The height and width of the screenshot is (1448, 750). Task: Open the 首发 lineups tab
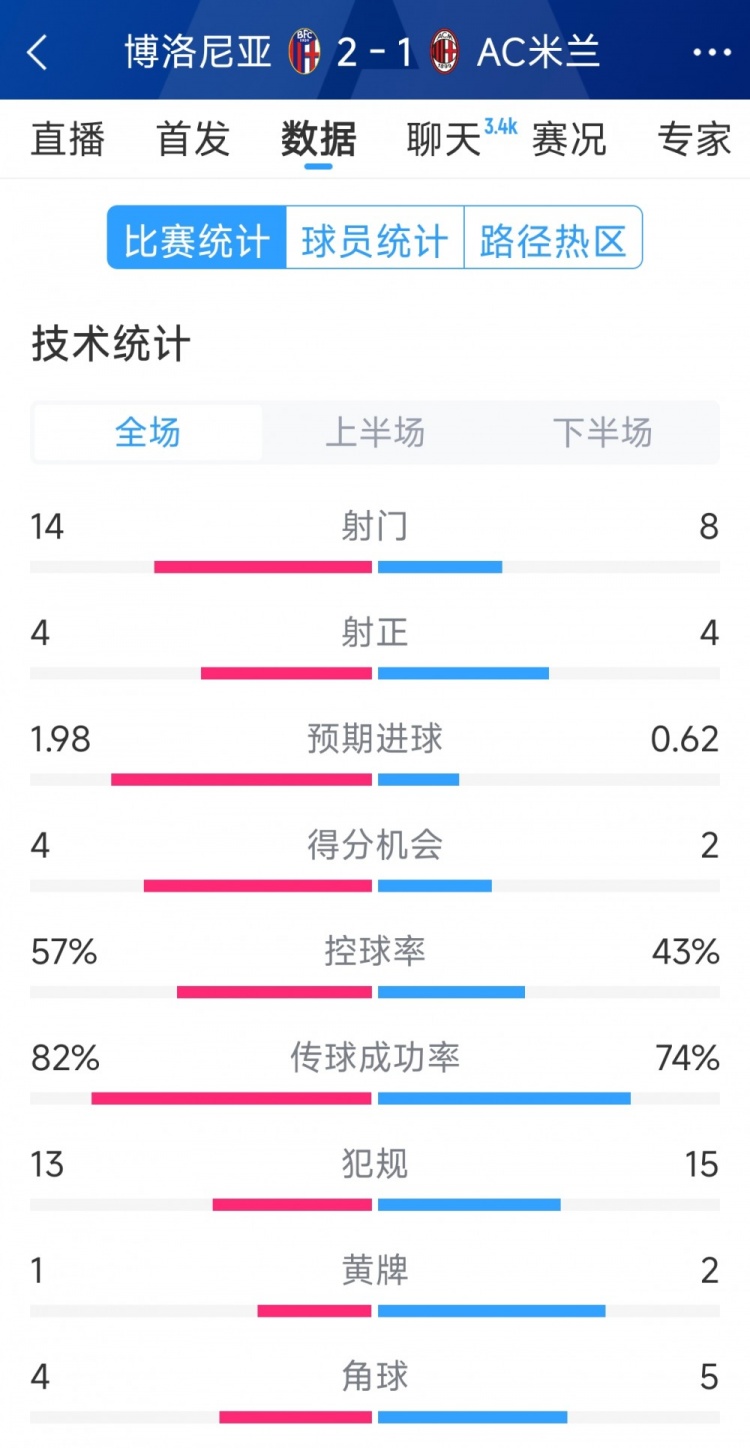(192, 140)
